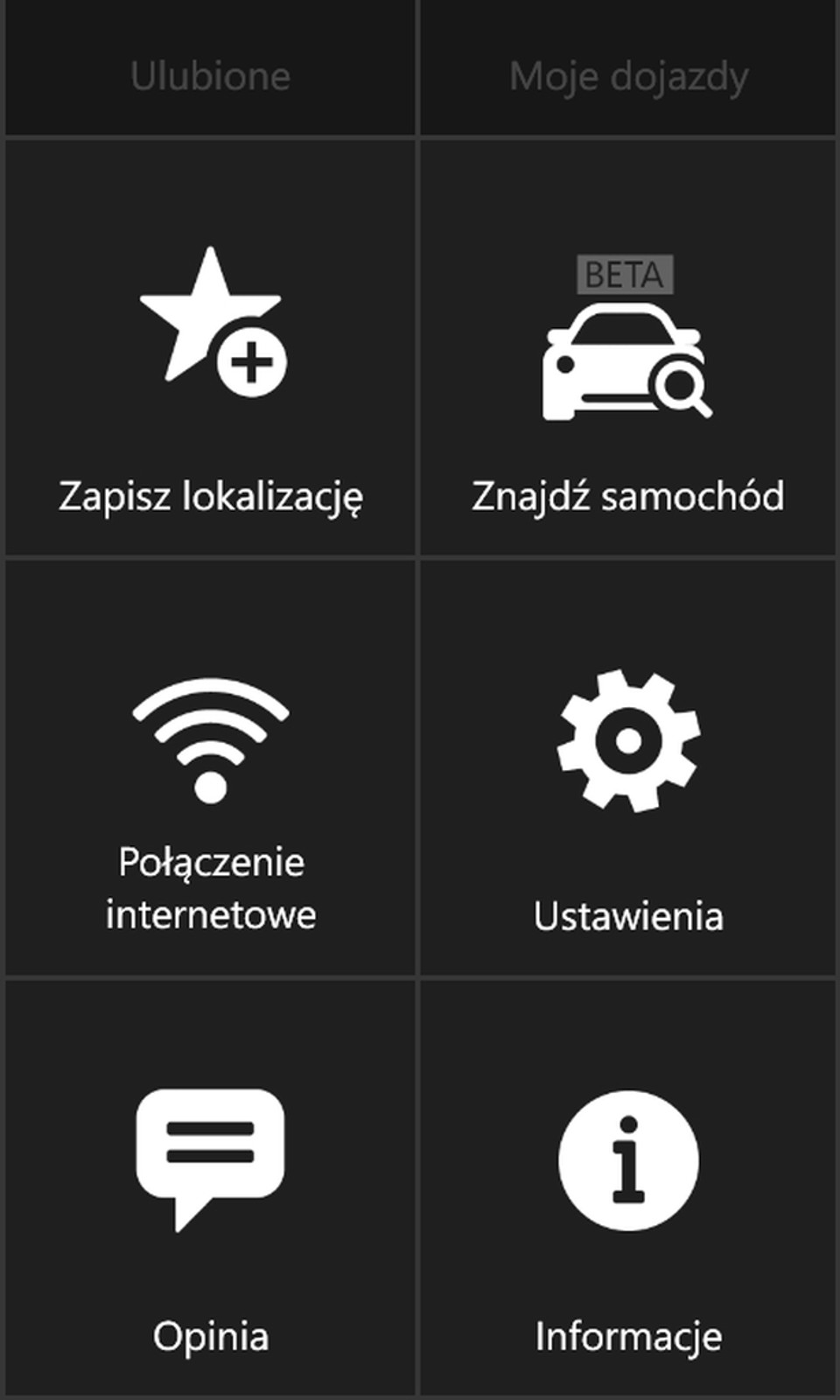Tap the Znajdź samochód text label
The width and height of the screenshot is (840, 1400).
[x=628, y=496]
